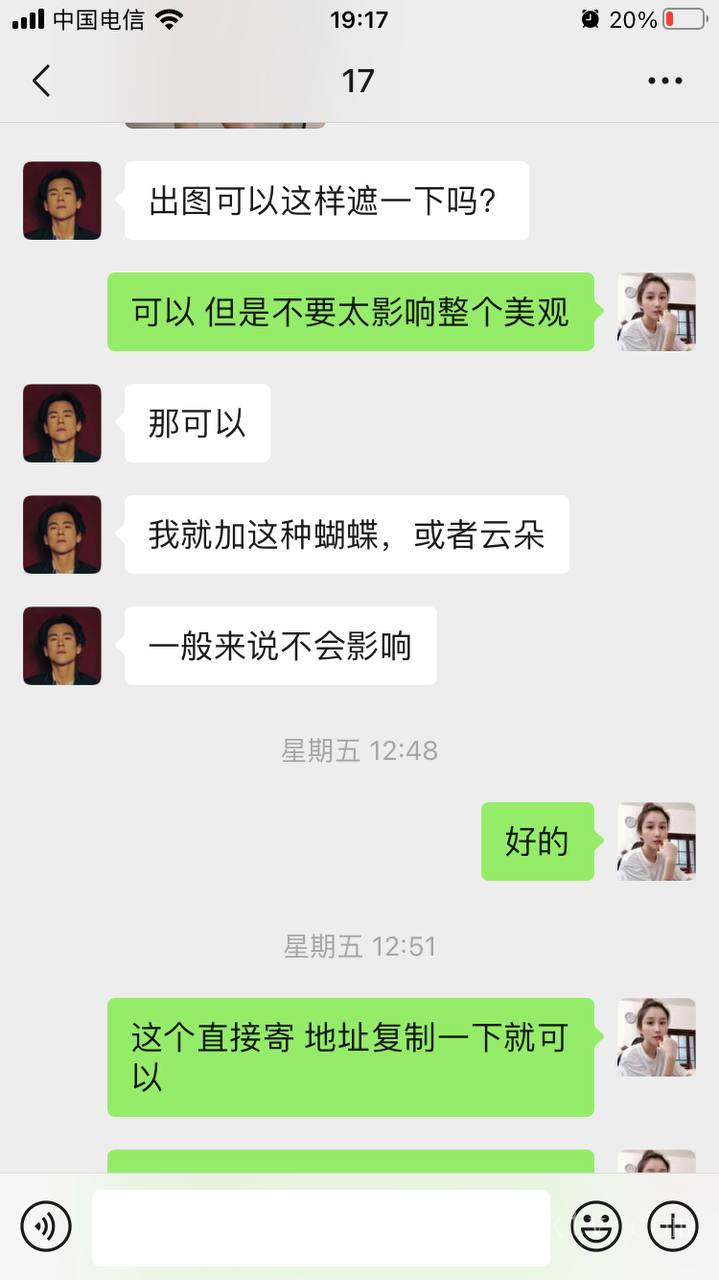View profile from avatar beside "那可以"
The height and width of the screenshot is (1280, 719).
click(62, 423)
